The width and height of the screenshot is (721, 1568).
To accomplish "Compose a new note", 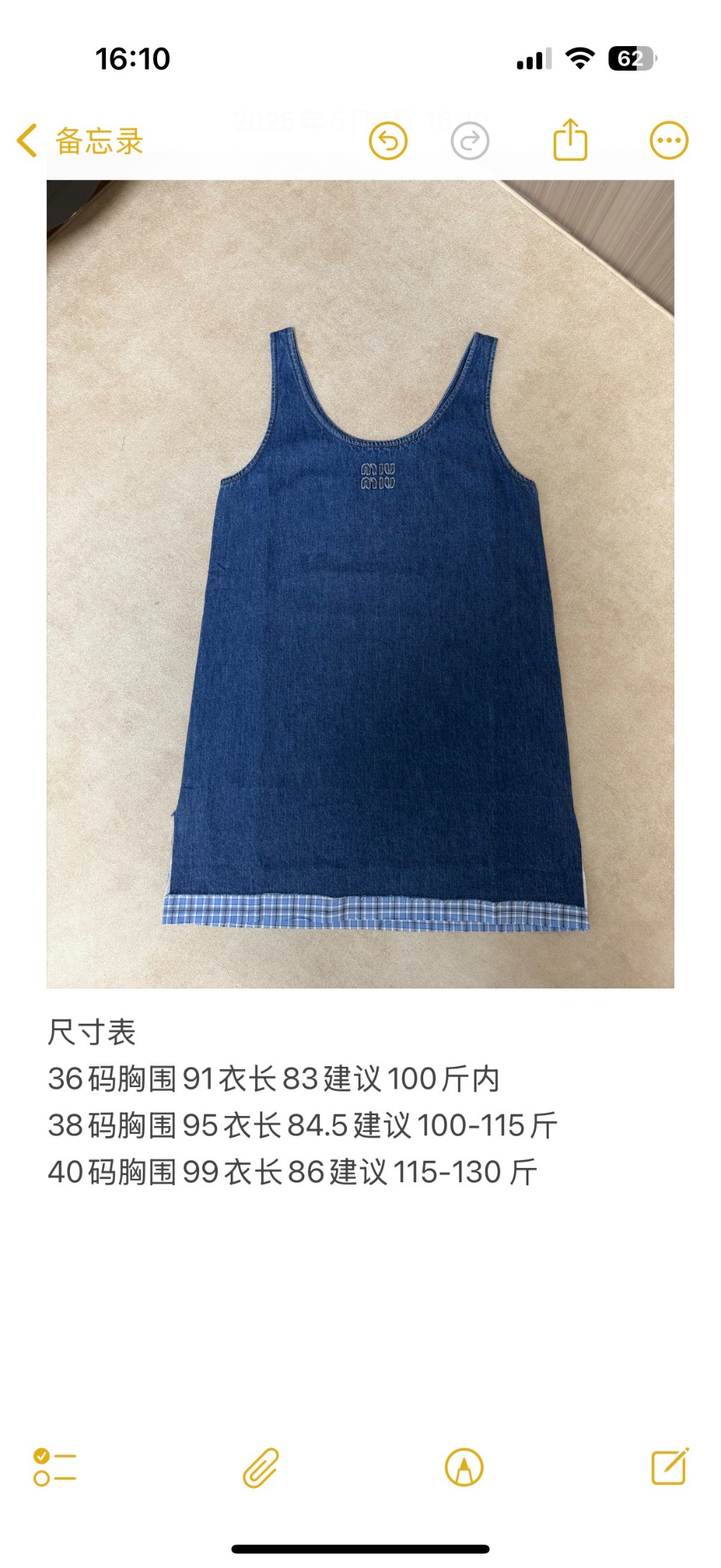I will [670, 1466].
